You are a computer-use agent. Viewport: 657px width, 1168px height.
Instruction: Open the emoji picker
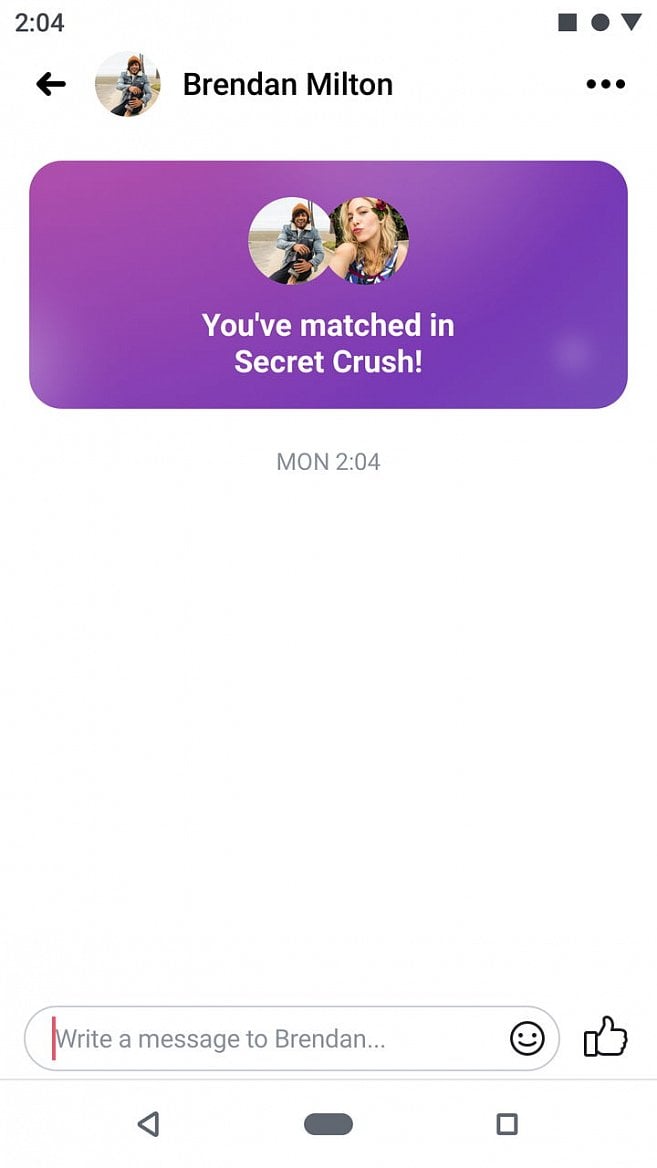(527, 1039)
